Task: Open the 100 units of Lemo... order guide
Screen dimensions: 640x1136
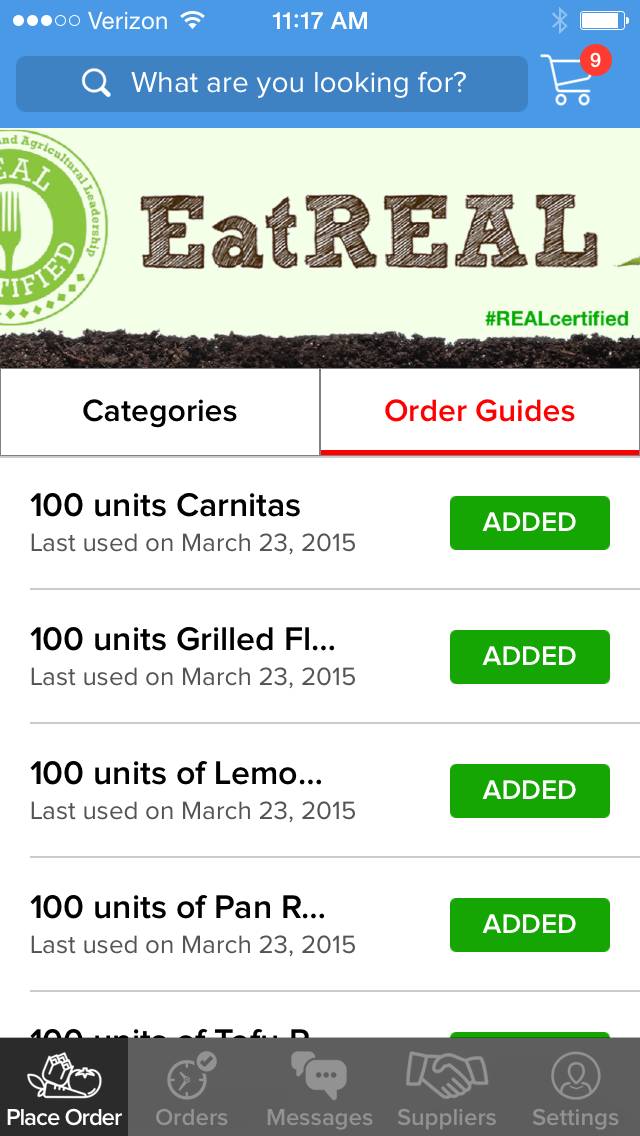Action: point(193,790)
